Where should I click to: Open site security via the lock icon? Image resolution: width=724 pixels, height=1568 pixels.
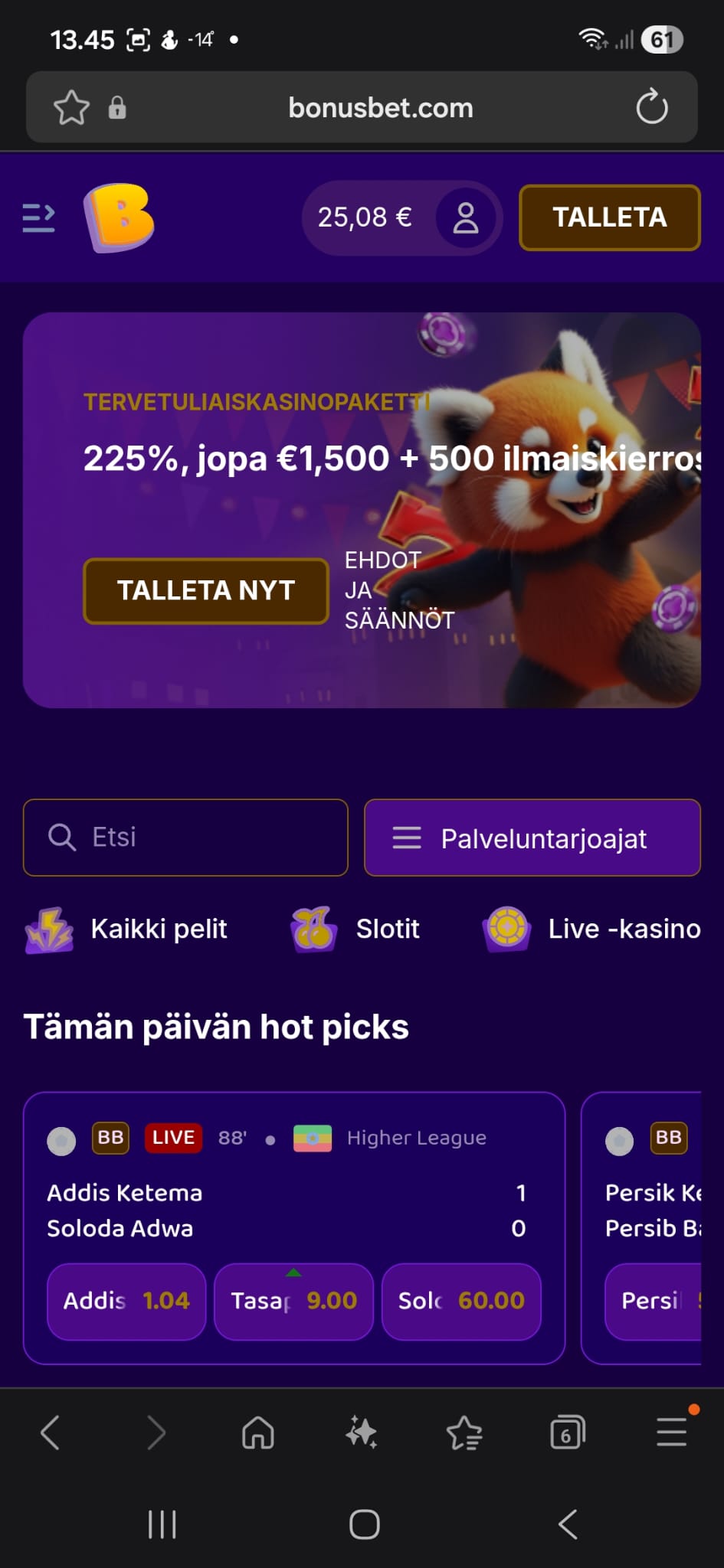[x=116, y=107]
